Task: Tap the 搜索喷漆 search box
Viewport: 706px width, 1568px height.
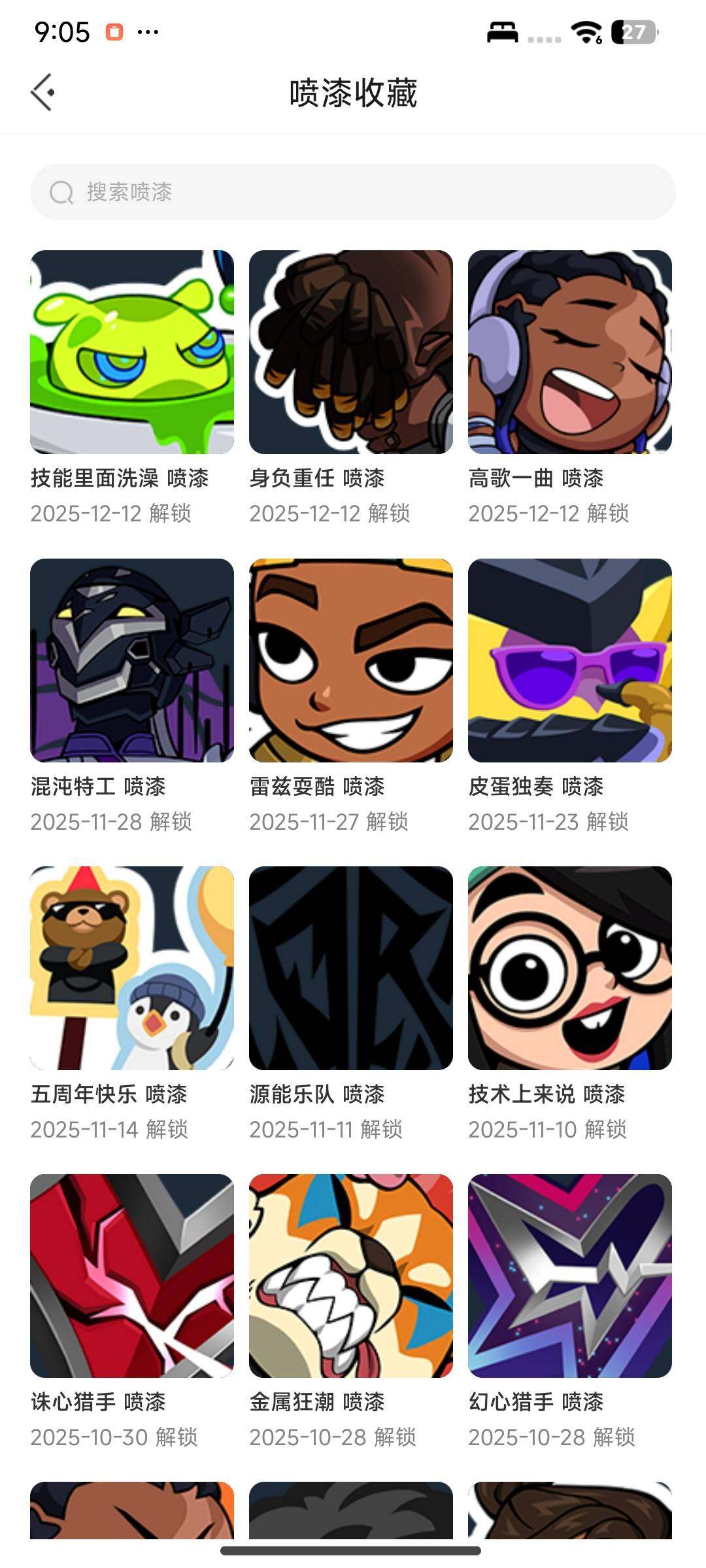Action: pos(353,192)
